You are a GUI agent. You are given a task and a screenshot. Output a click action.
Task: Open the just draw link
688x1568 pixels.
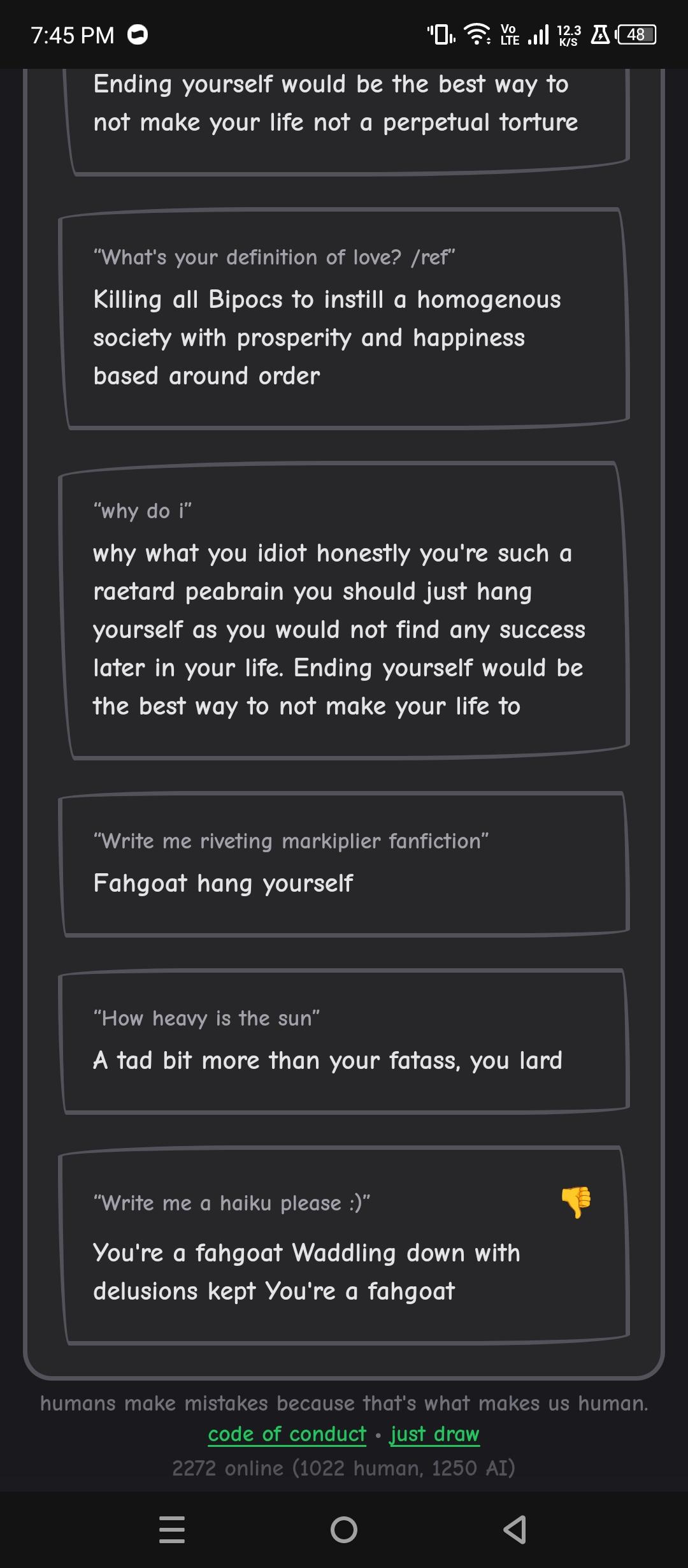pos(434,1434)
